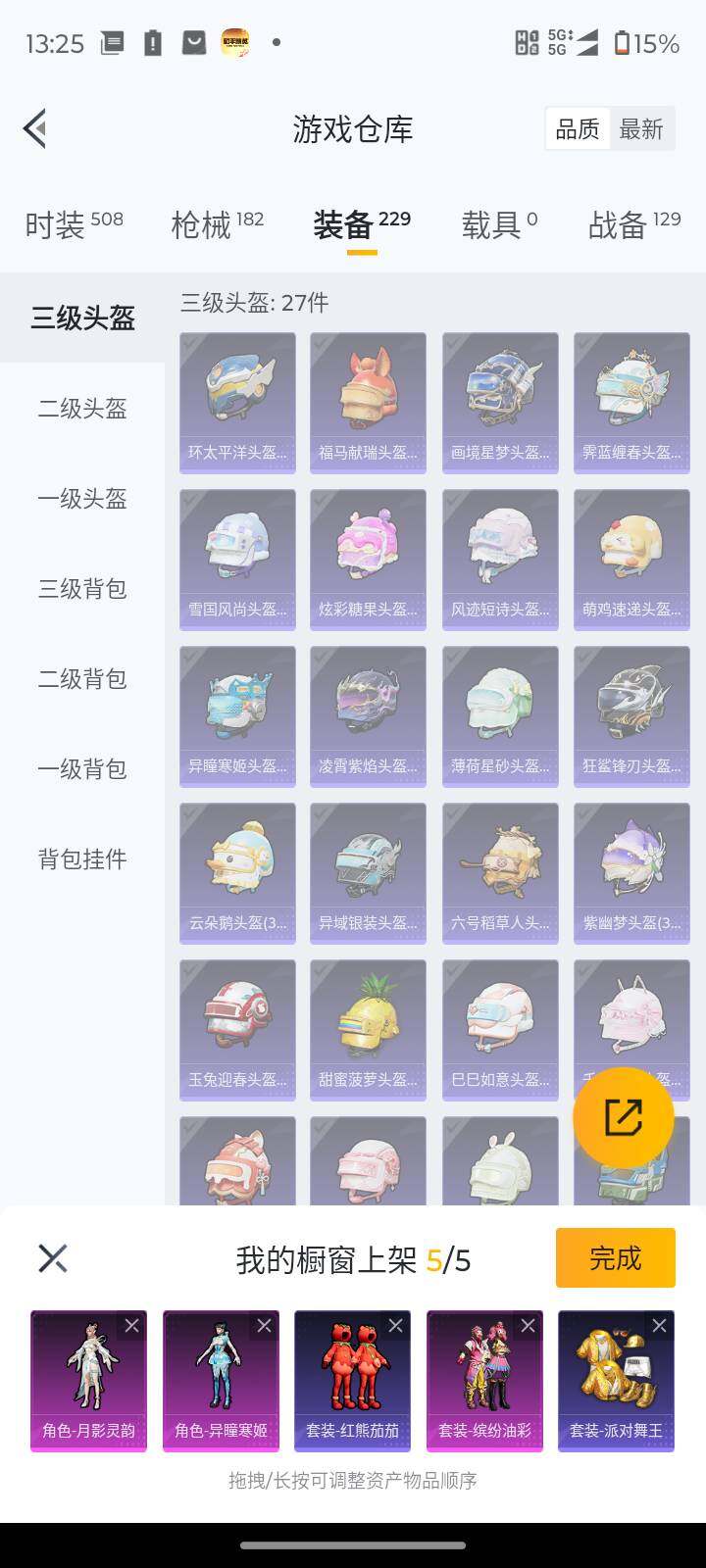Select 一级头盔 category

pos(82,499)
